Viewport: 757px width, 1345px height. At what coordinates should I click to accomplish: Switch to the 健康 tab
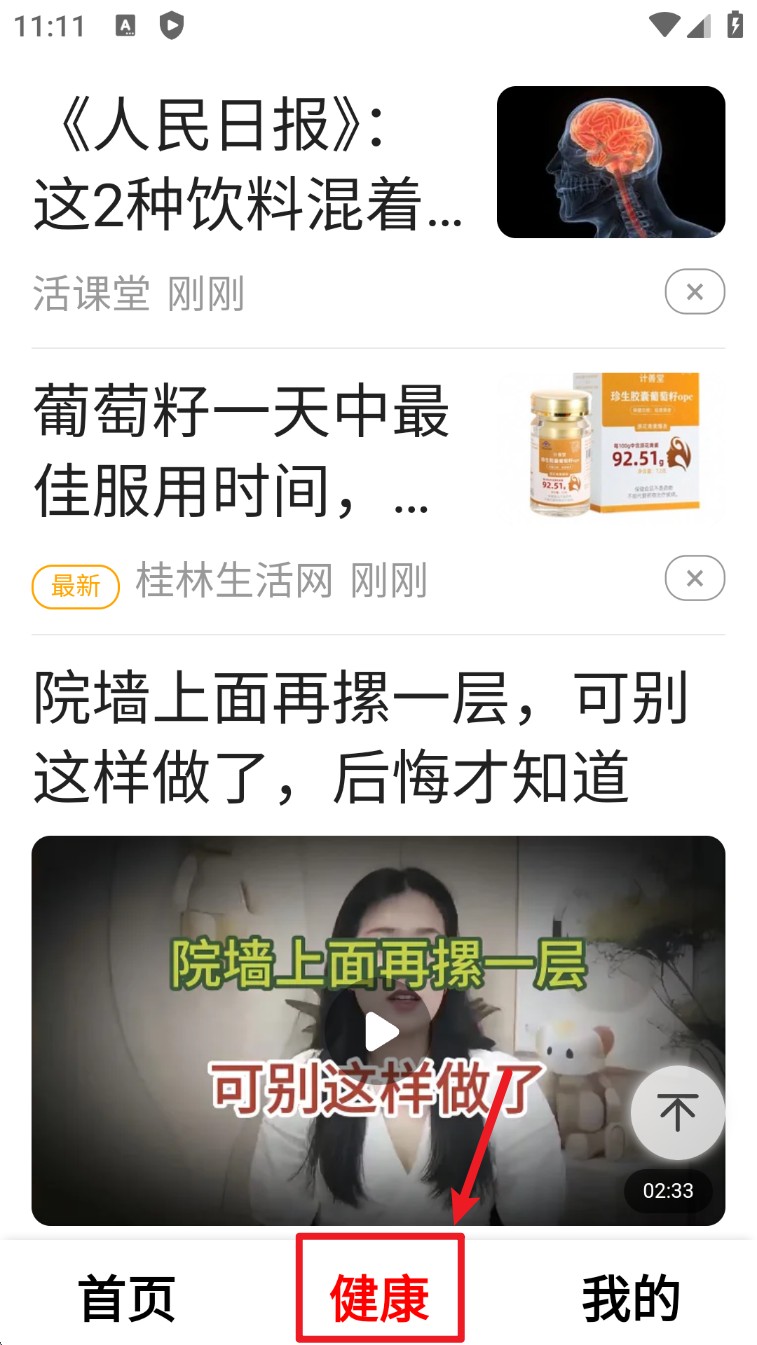tap(380, 1298)
